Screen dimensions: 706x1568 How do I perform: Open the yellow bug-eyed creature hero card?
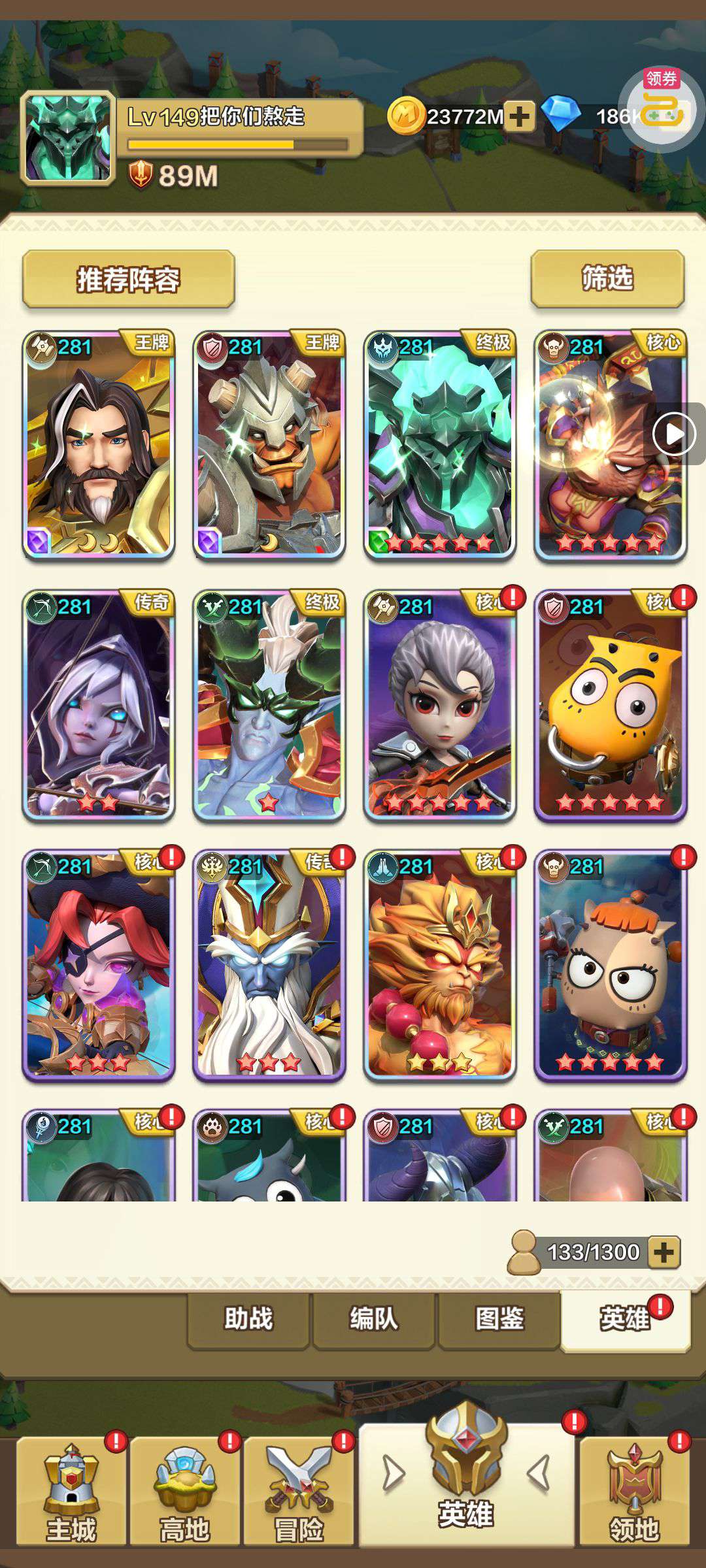611,706
